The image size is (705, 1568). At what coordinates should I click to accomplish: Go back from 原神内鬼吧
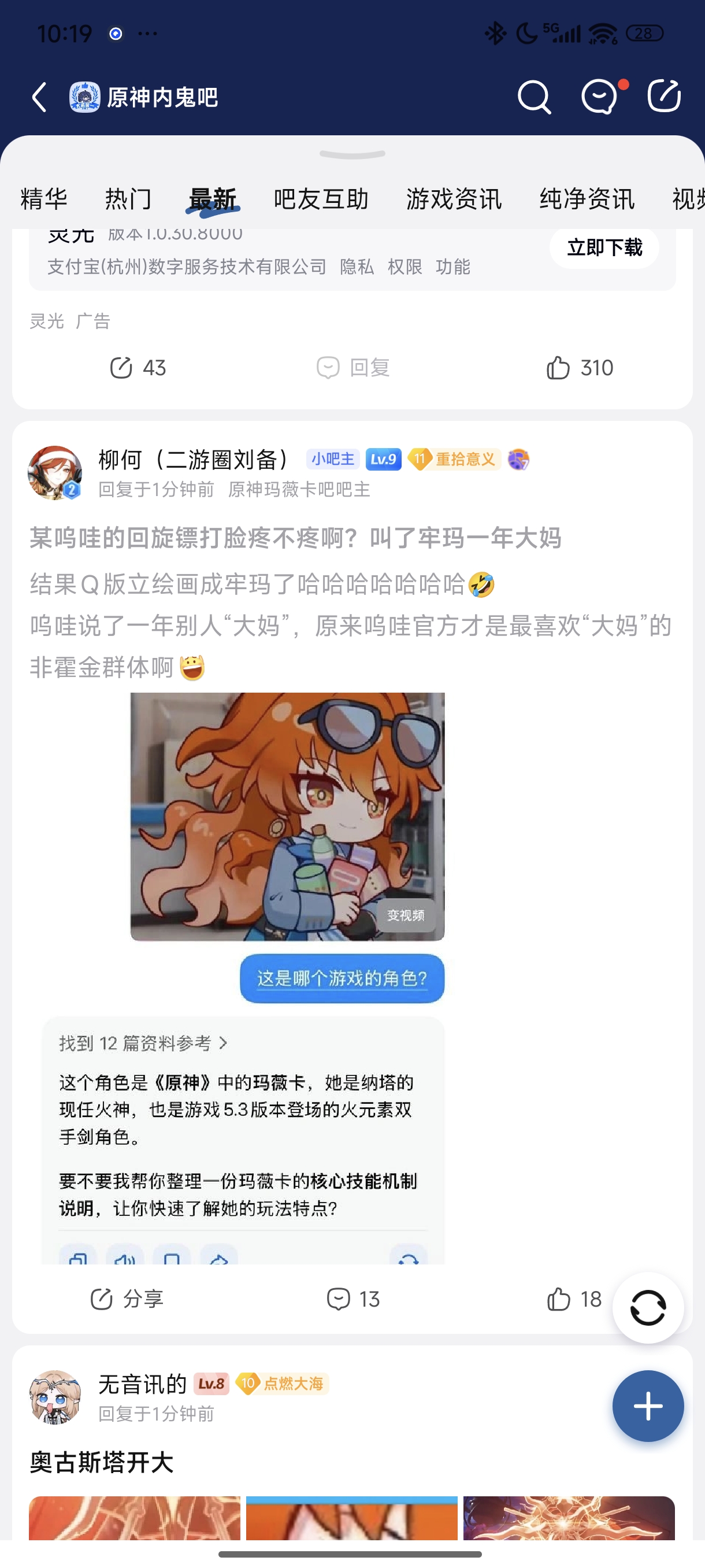tap(39, 97)
